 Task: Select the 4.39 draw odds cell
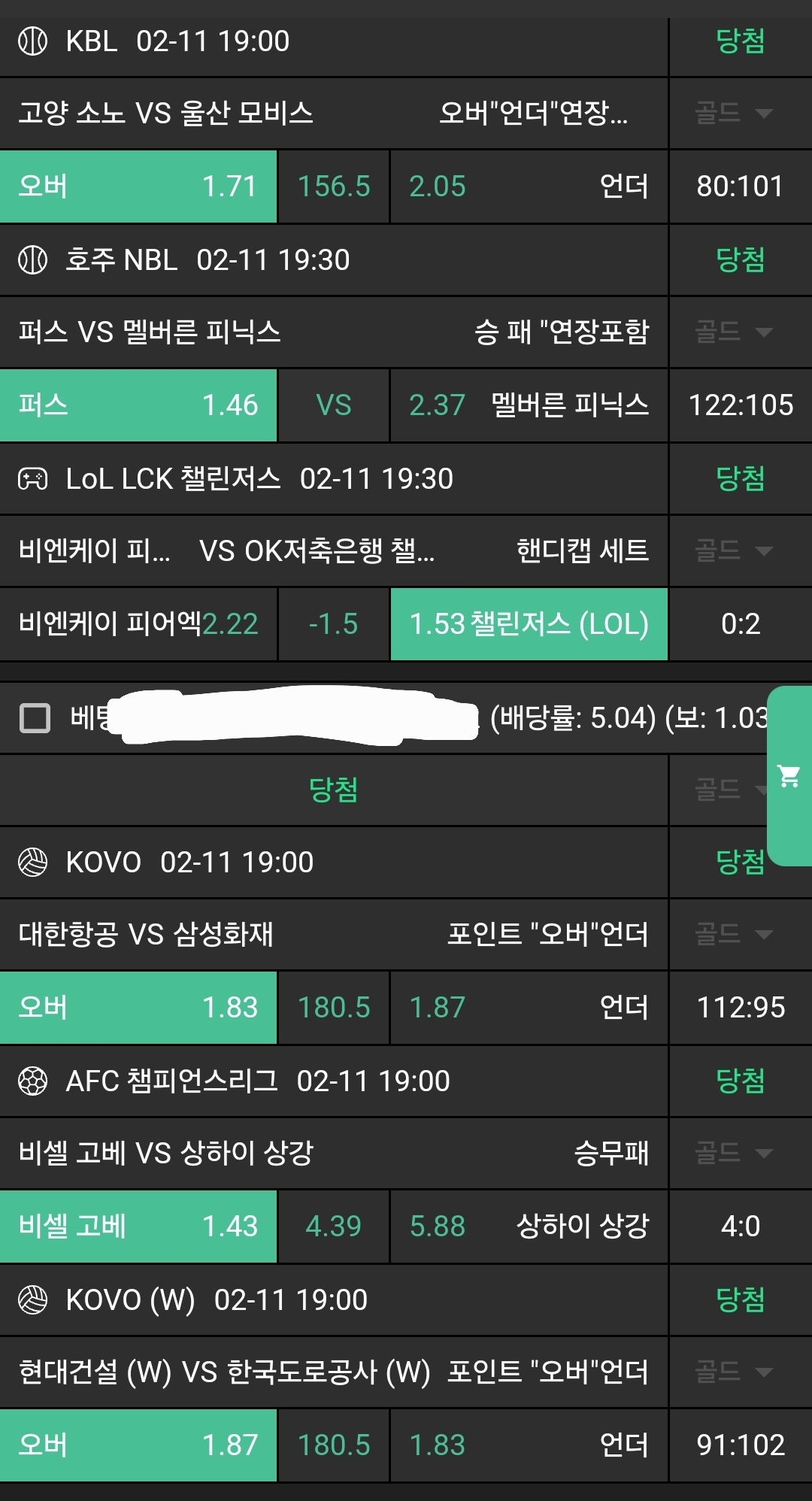333,1227
